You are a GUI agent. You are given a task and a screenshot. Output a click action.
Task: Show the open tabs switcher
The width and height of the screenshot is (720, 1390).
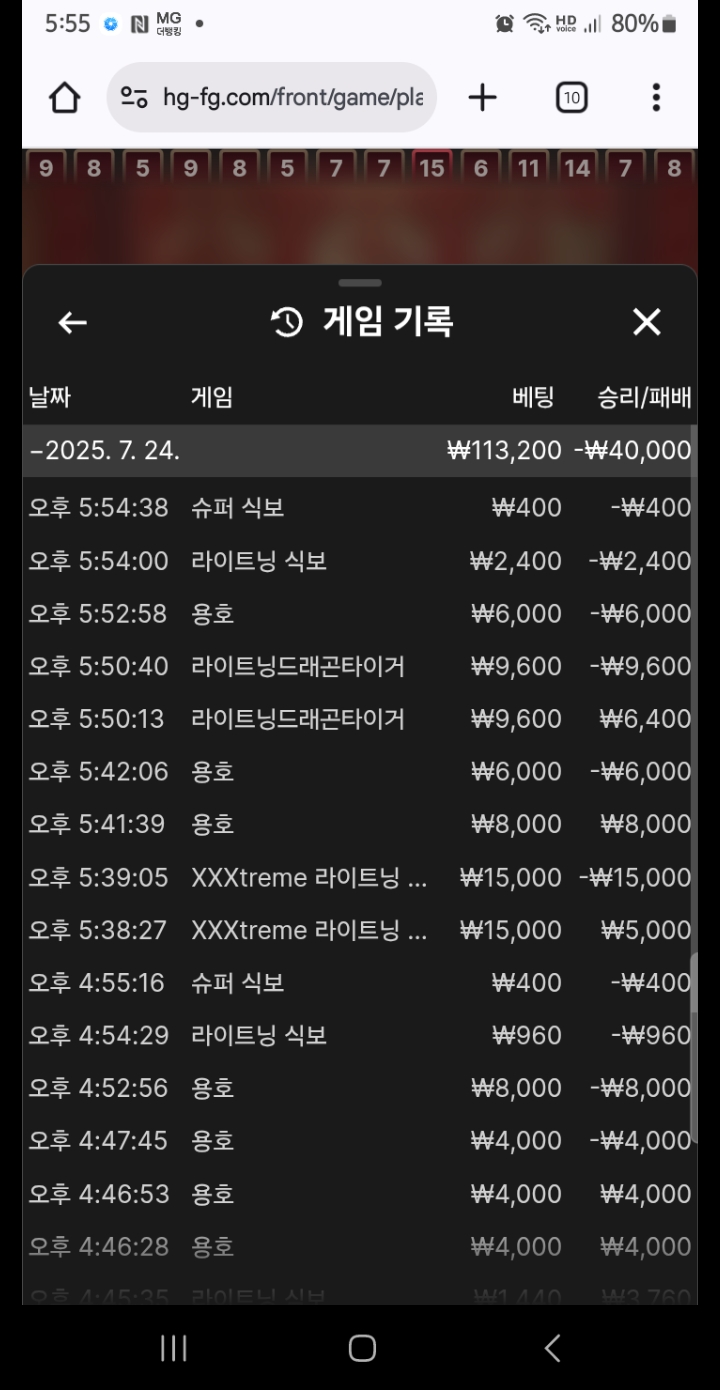571,97
